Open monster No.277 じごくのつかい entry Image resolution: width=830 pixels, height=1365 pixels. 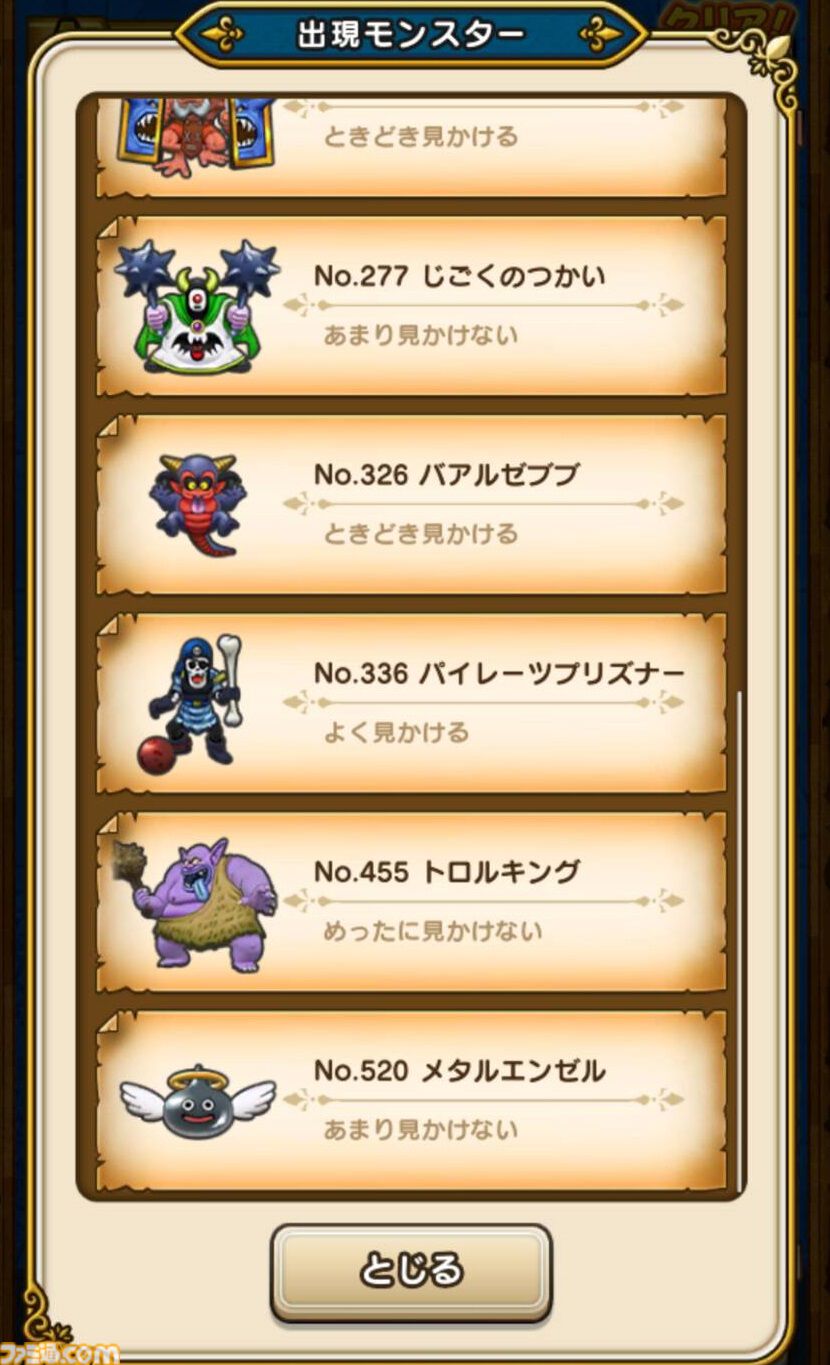click(x=411, y=305)
